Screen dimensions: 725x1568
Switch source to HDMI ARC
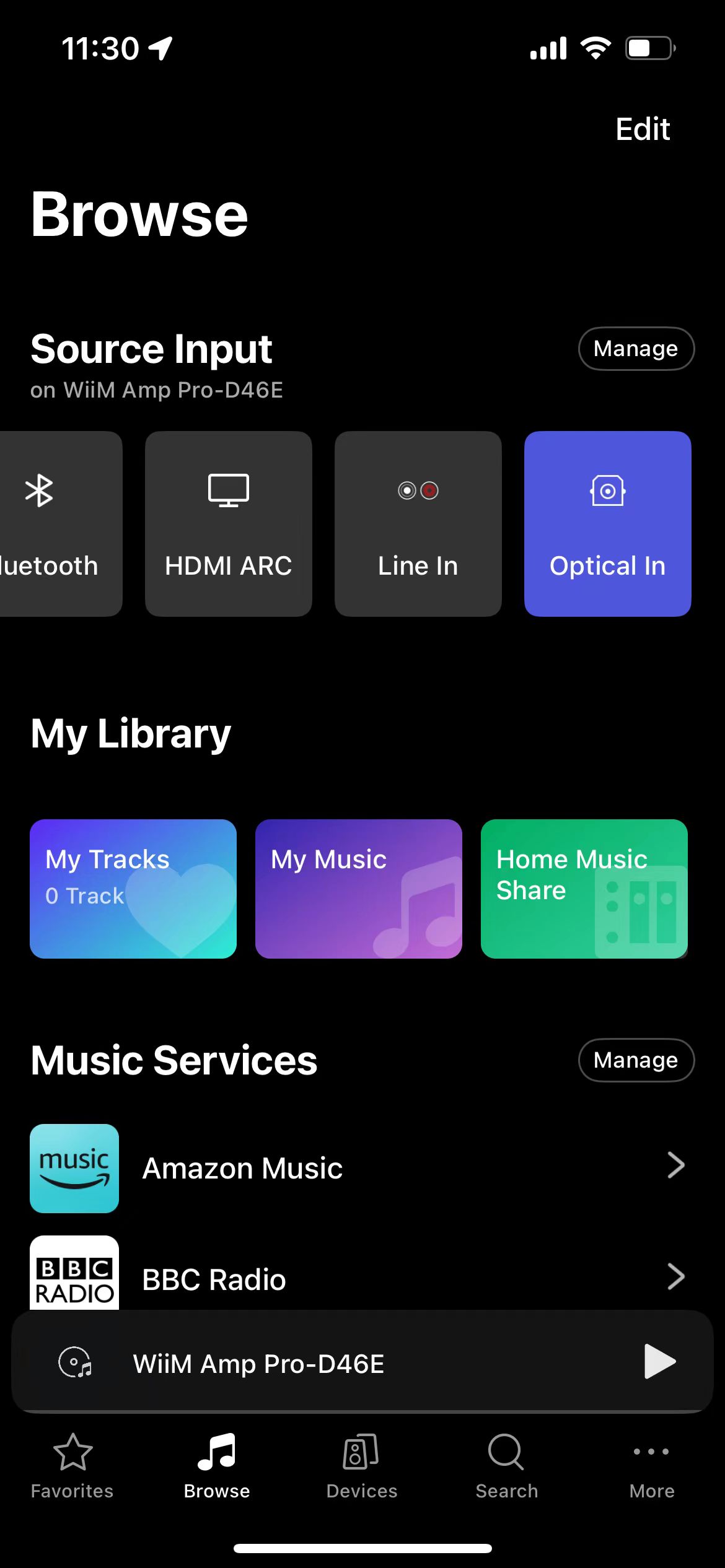click(x=228, y=523)
